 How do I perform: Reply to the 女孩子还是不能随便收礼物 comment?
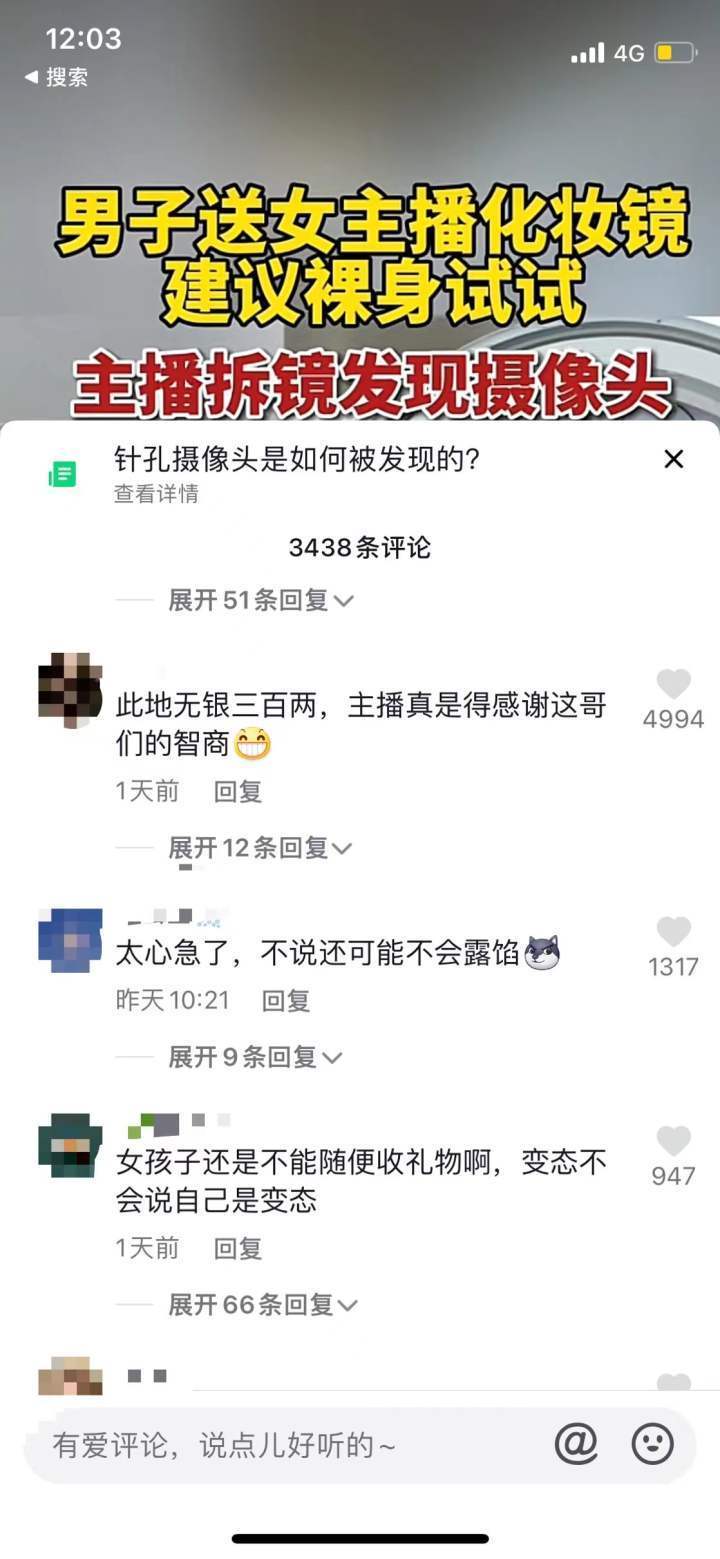coord(238,1248)
